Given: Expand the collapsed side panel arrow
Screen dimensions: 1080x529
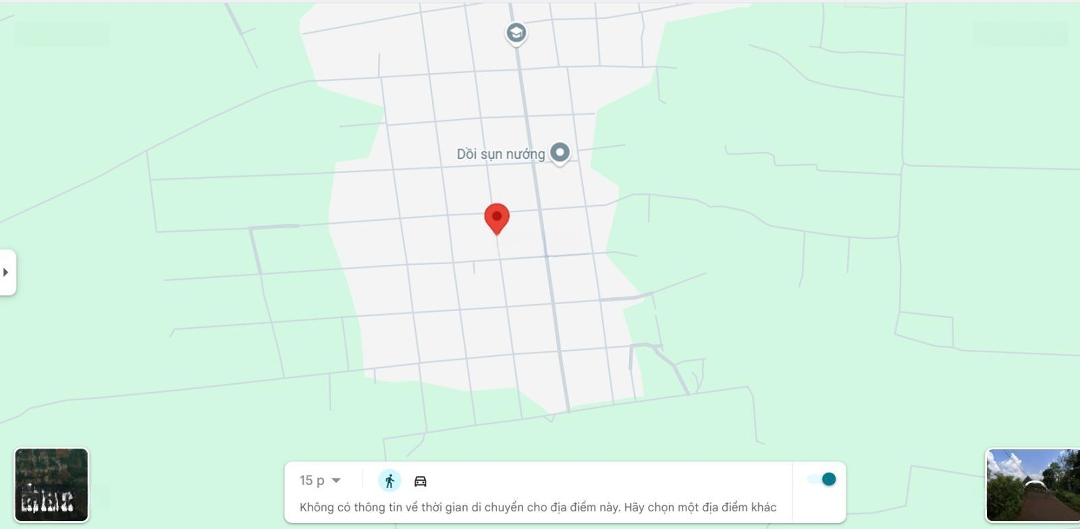Looking at the screenshot, I should pyautogui.click(x=7, y=272).
